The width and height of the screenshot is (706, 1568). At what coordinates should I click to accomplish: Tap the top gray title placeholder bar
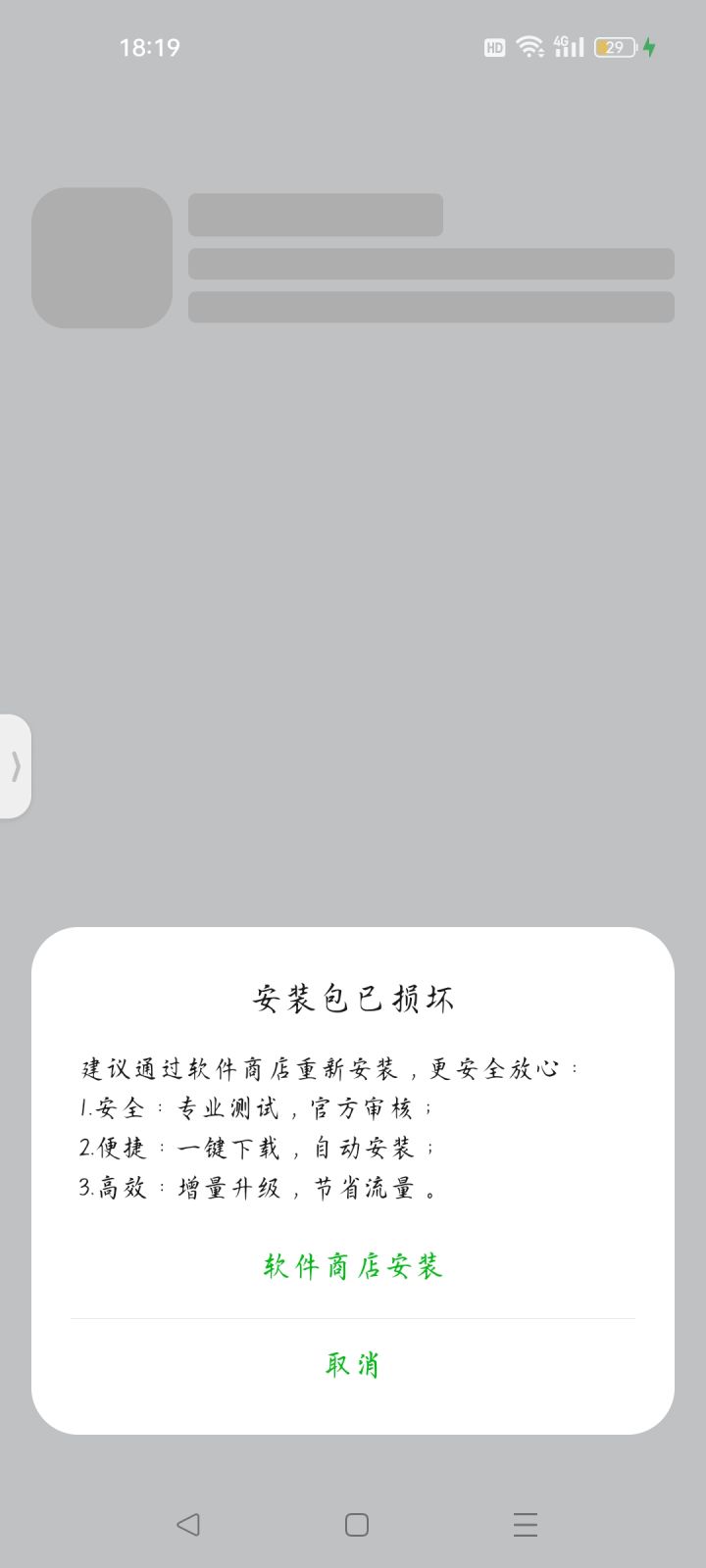316,214
